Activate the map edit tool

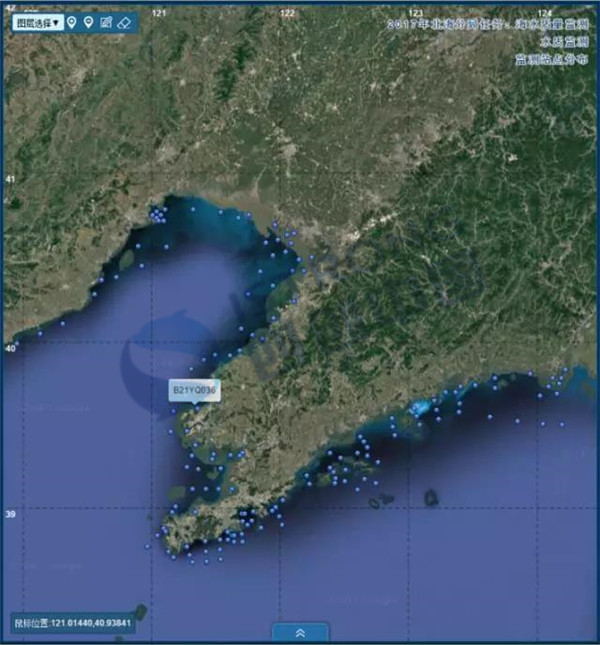point(106,21)
